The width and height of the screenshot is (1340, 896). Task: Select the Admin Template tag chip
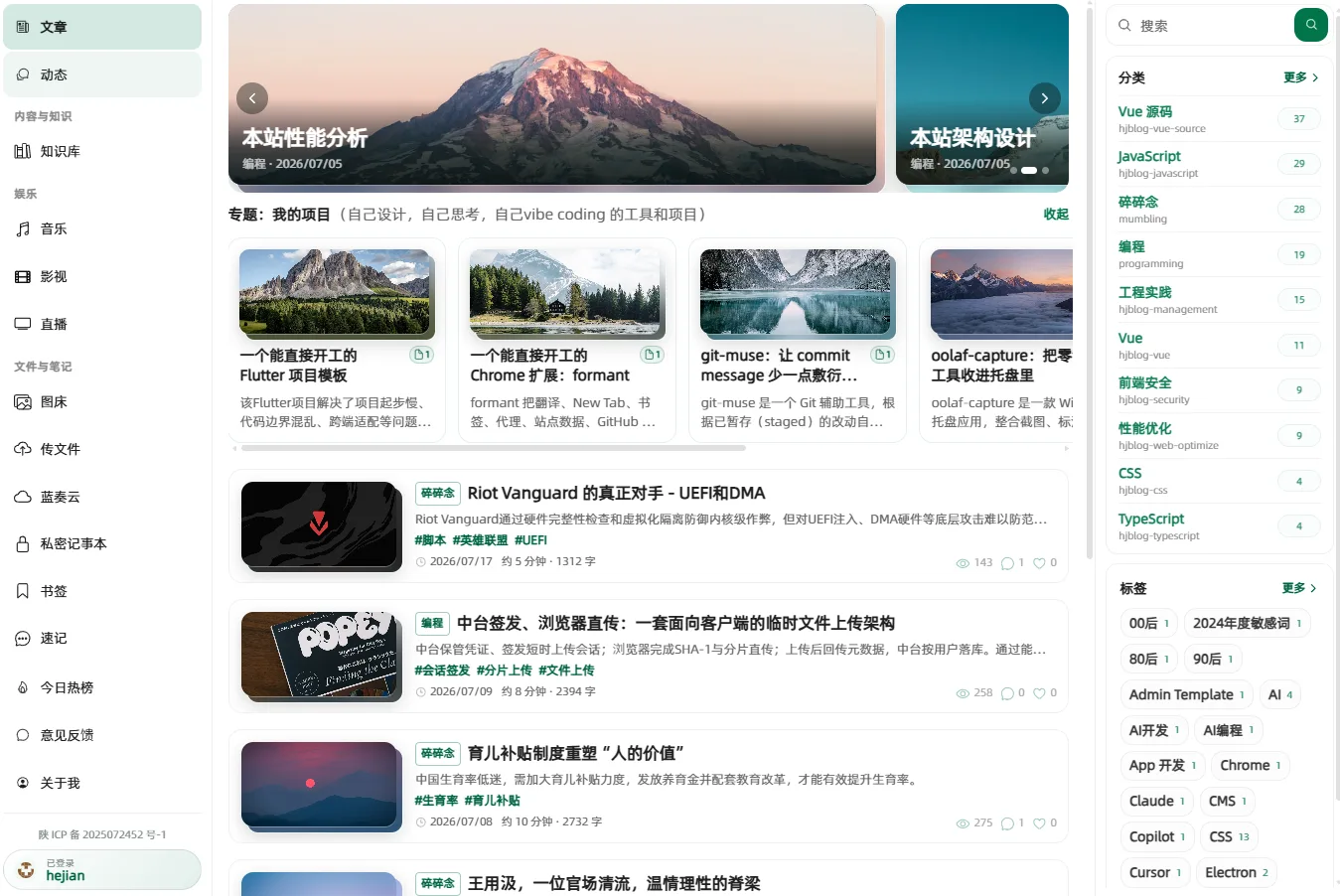[1186, 694]
